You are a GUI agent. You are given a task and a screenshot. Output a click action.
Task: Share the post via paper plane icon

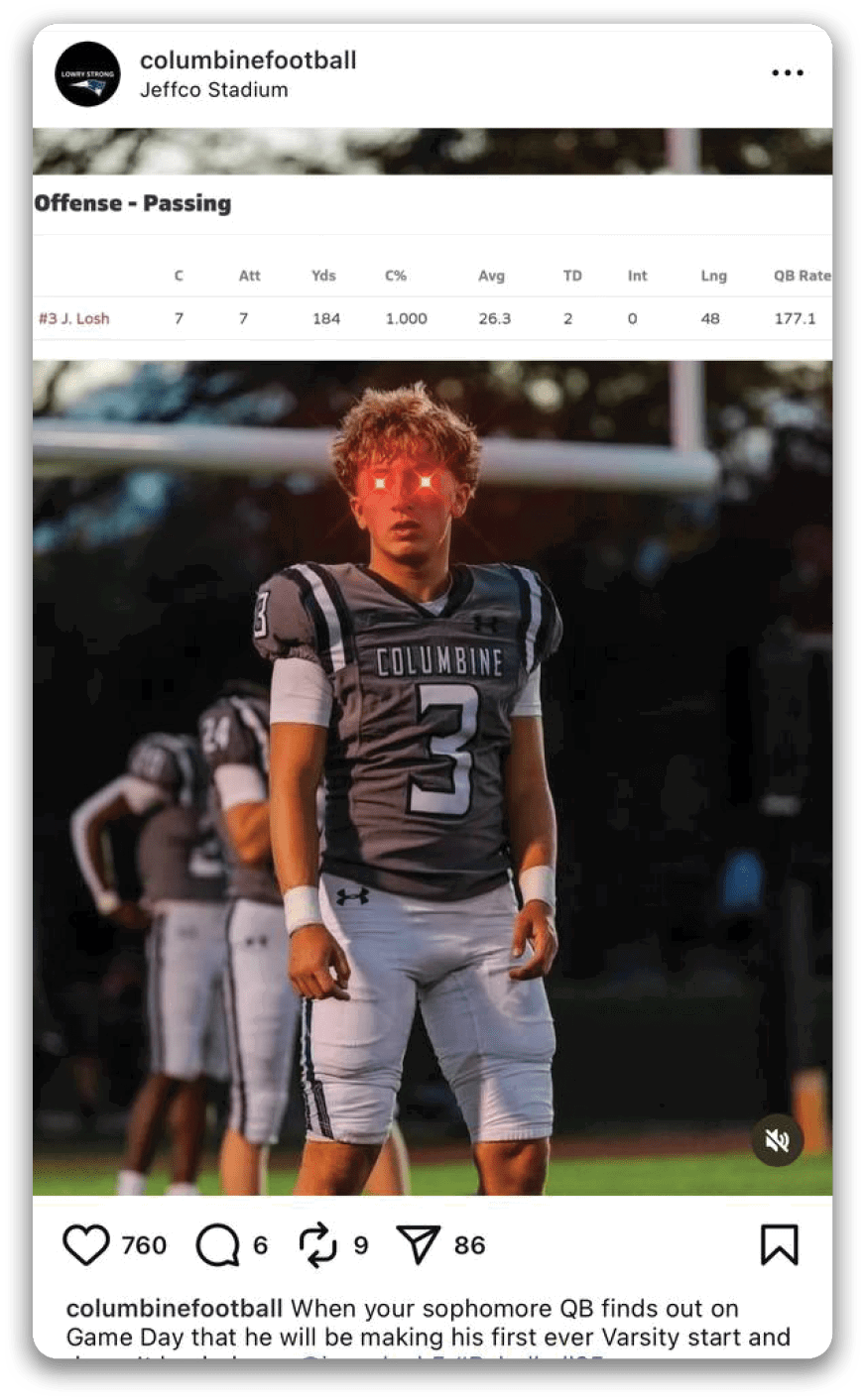(x=418, y=1245)
